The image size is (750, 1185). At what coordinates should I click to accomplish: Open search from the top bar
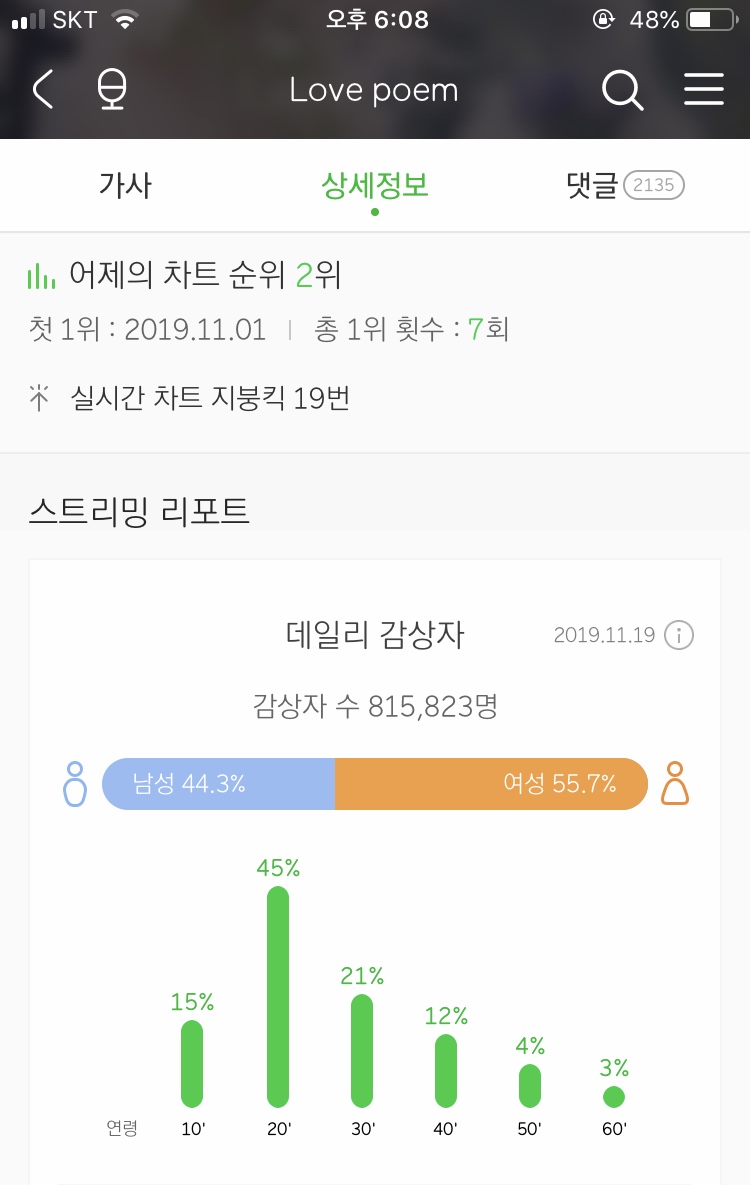pyautogui.click(x=622, y=90)
